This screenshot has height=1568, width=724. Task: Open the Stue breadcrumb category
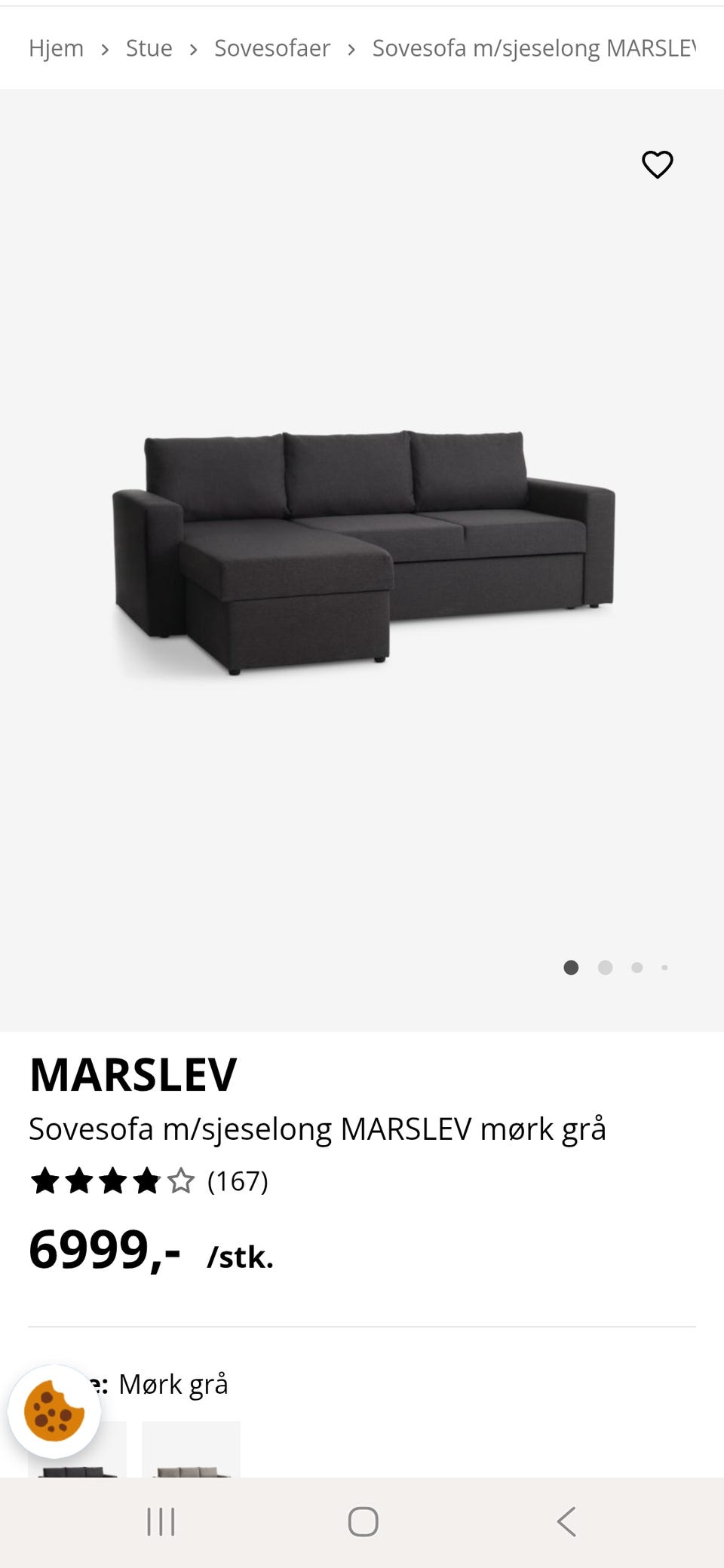tap(149, 48)
